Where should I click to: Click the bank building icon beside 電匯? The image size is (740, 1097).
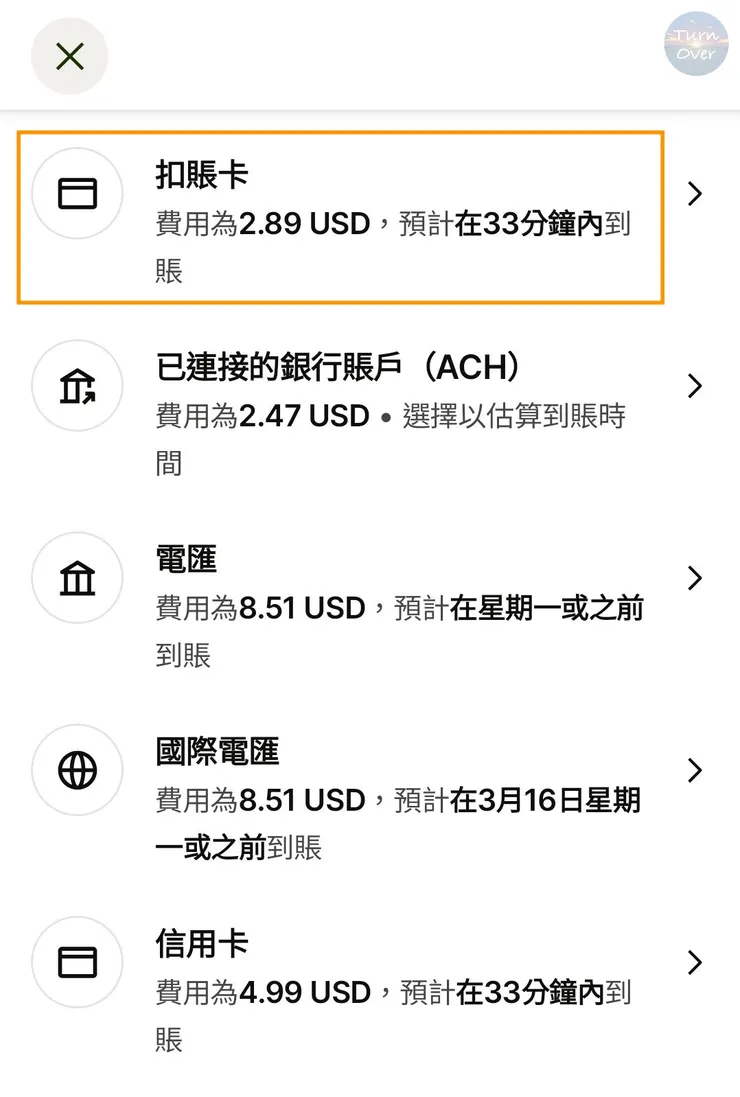point(77,578)
